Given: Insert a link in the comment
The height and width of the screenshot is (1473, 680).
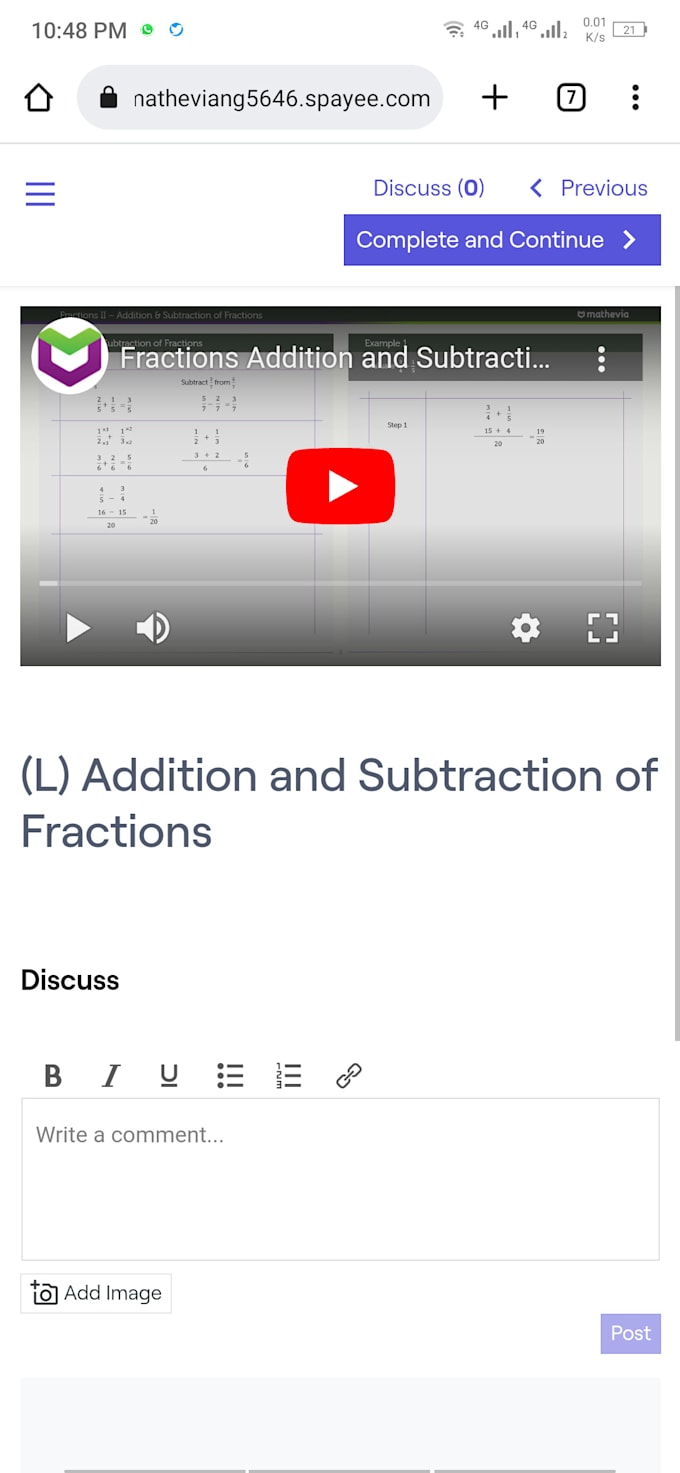Looking at the screenshot, I should tap(348, 1076).
